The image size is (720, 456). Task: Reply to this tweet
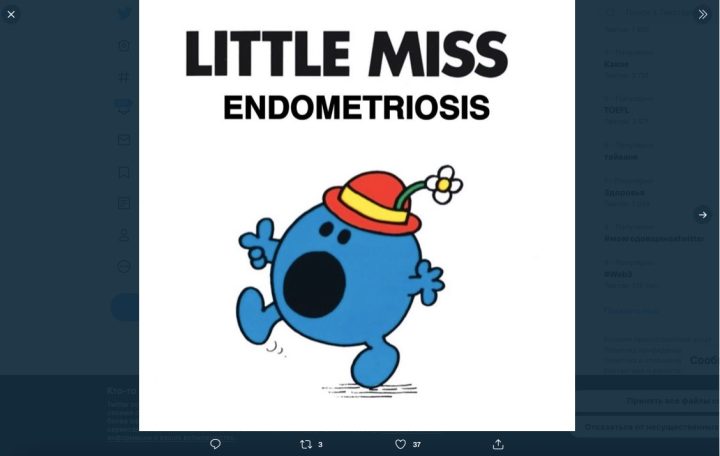[x=215, y=444]
